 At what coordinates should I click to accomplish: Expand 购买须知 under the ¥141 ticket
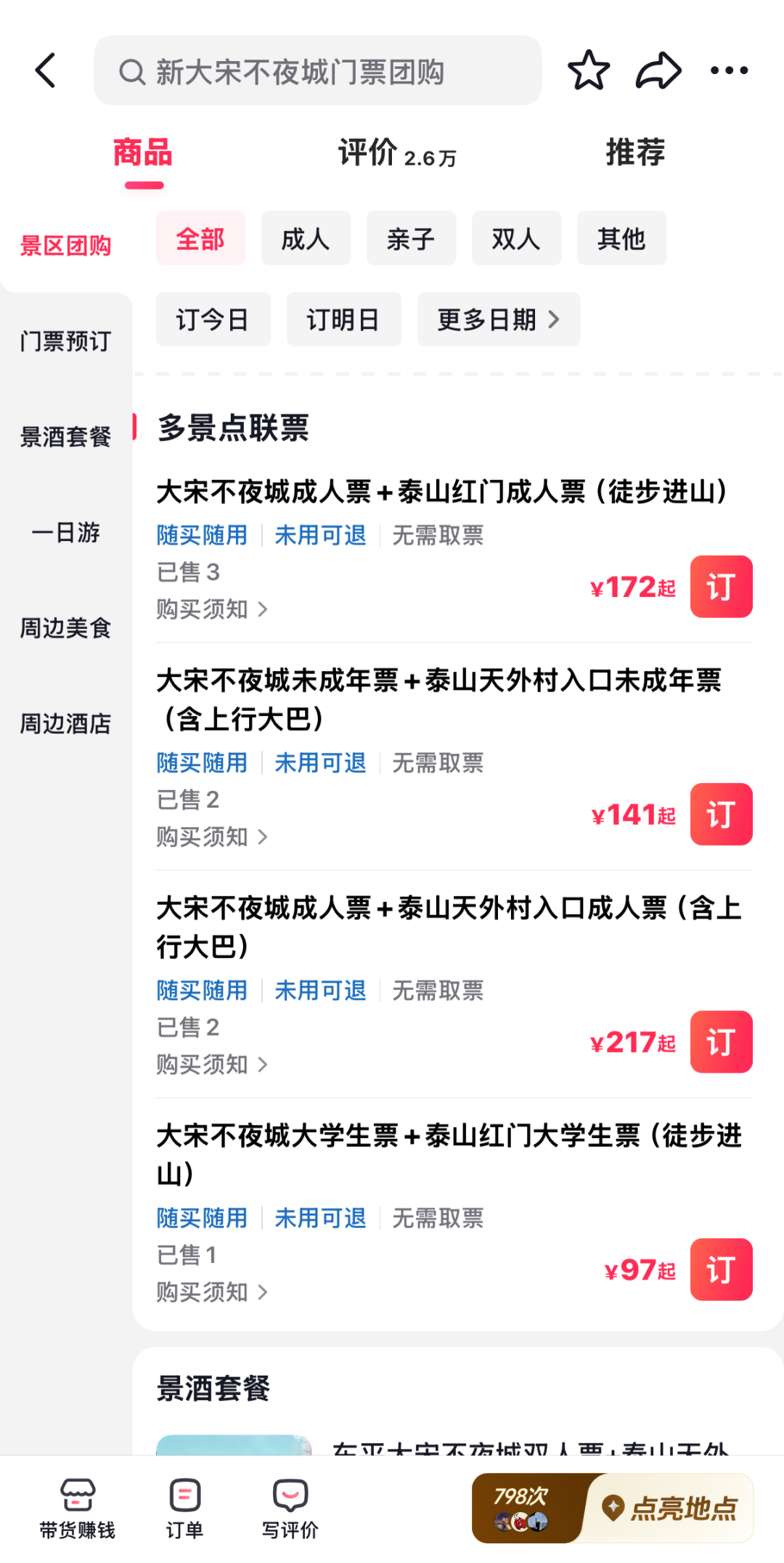[x=212, y=837]
